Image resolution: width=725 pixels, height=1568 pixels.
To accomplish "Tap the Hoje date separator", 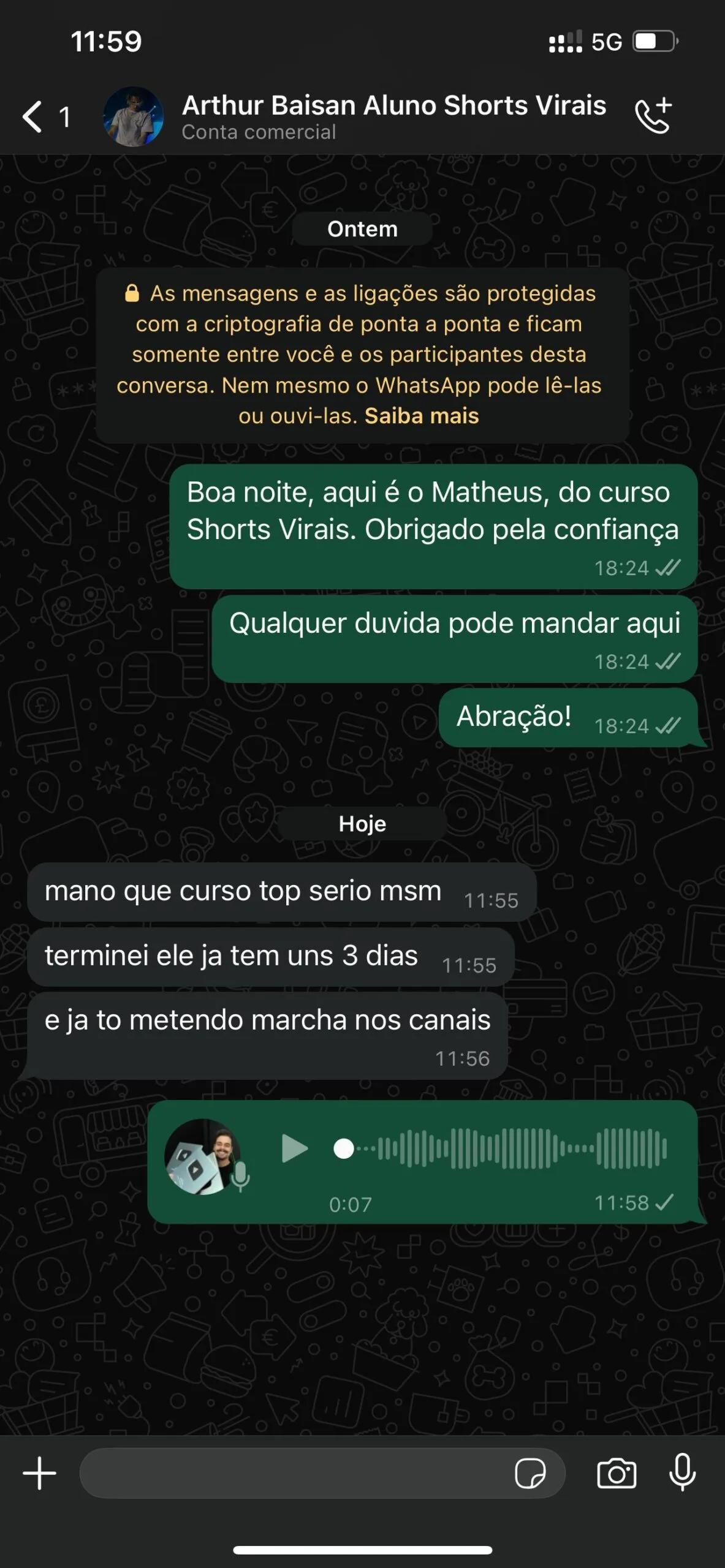I will pyautogui.click(x=362, y=824).
